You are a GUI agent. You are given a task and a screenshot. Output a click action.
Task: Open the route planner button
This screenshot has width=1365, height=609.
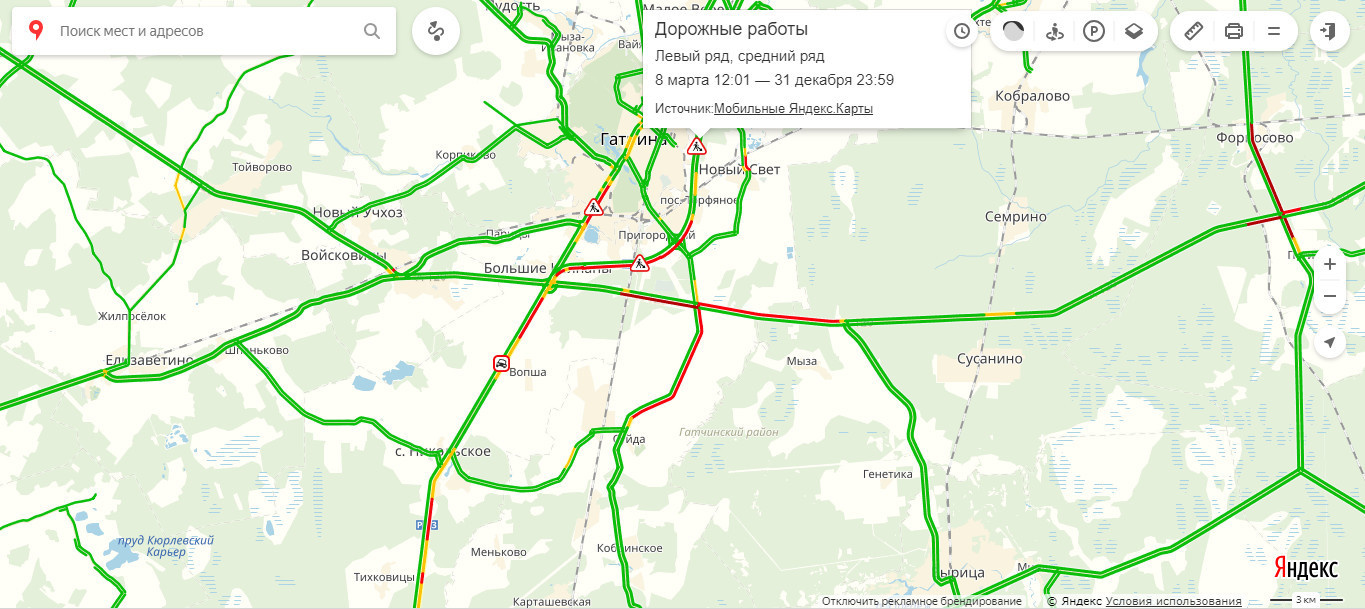pos(436,31)
